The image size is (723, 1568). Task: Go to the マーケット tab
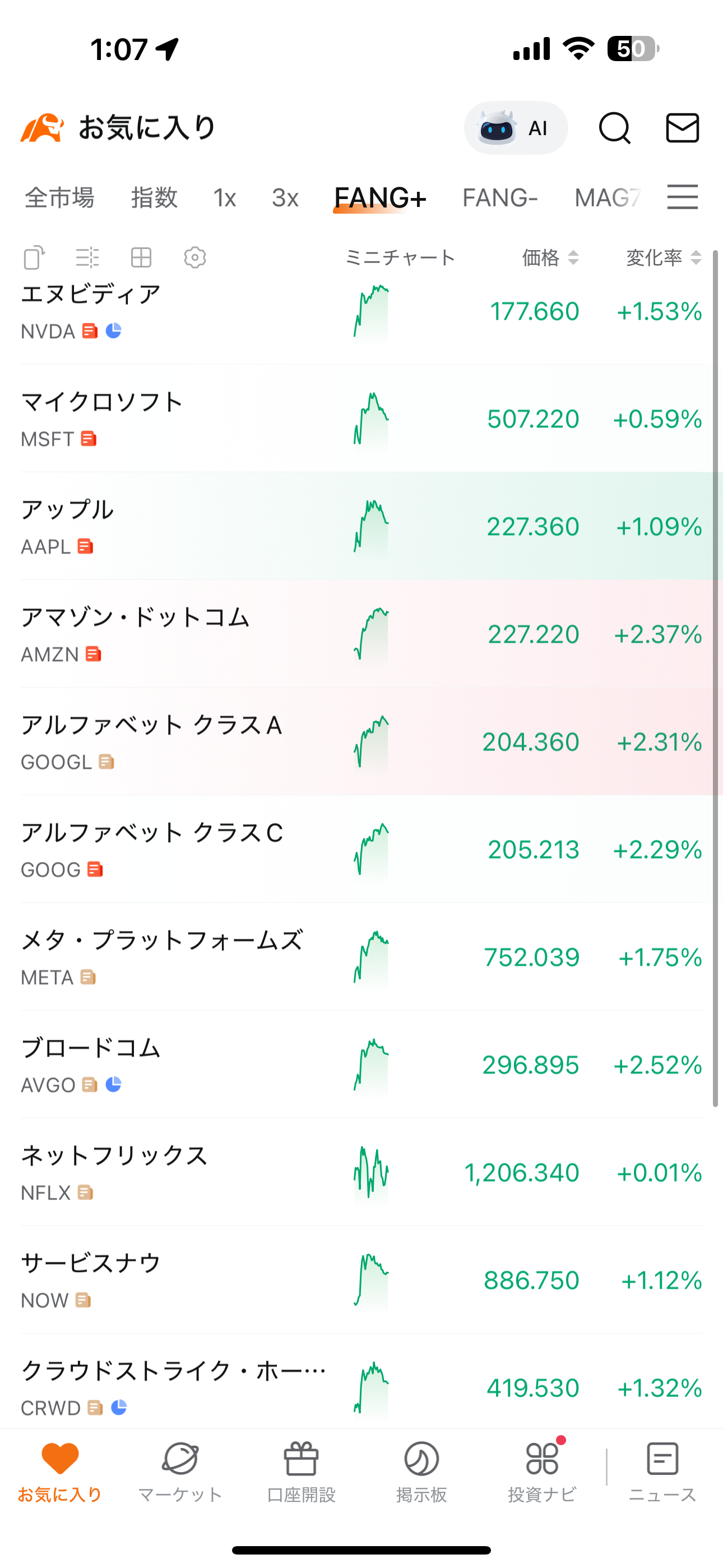point(180,1472)
